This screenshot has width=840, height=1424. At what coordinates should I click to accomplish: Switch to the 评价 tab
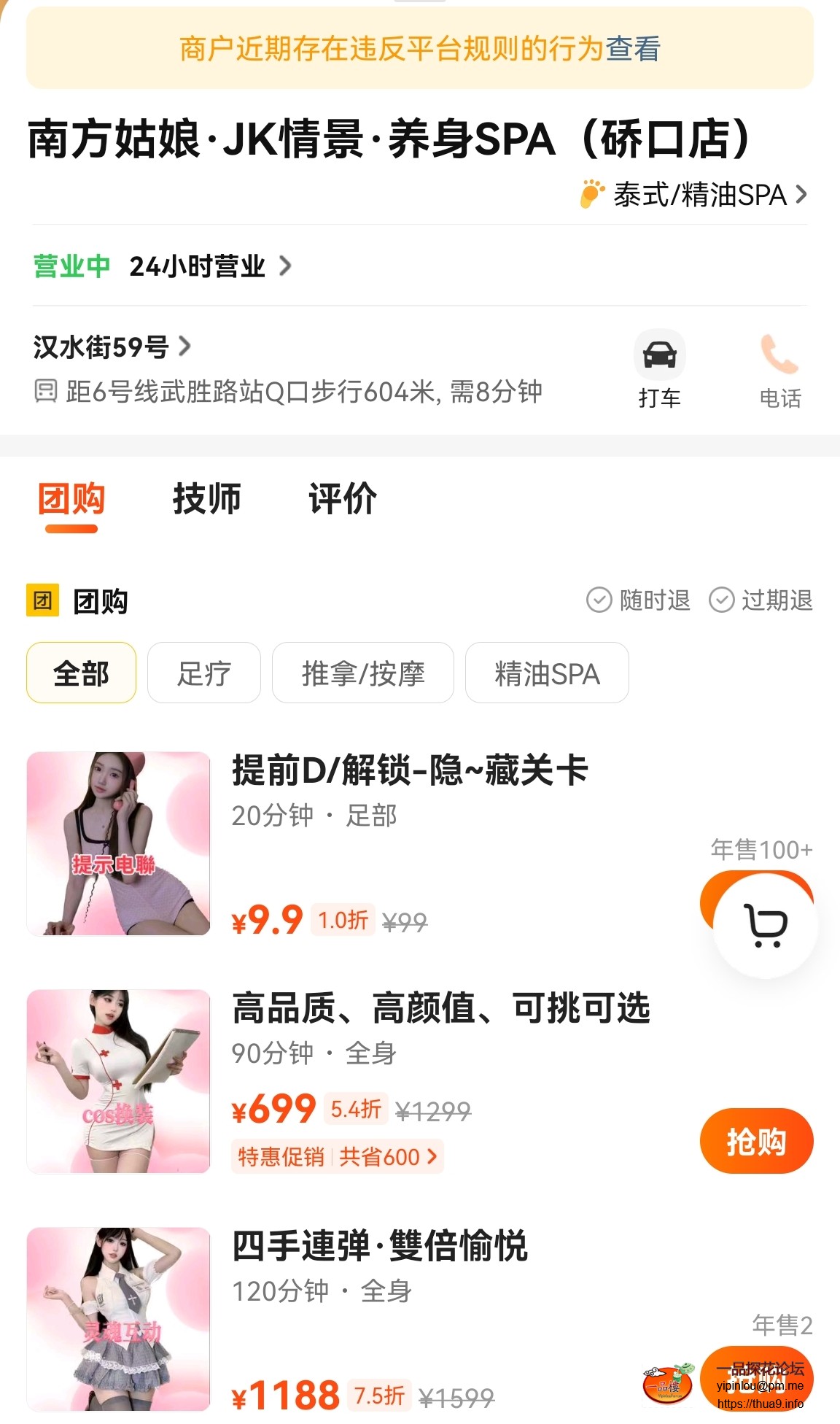[342, 500]
